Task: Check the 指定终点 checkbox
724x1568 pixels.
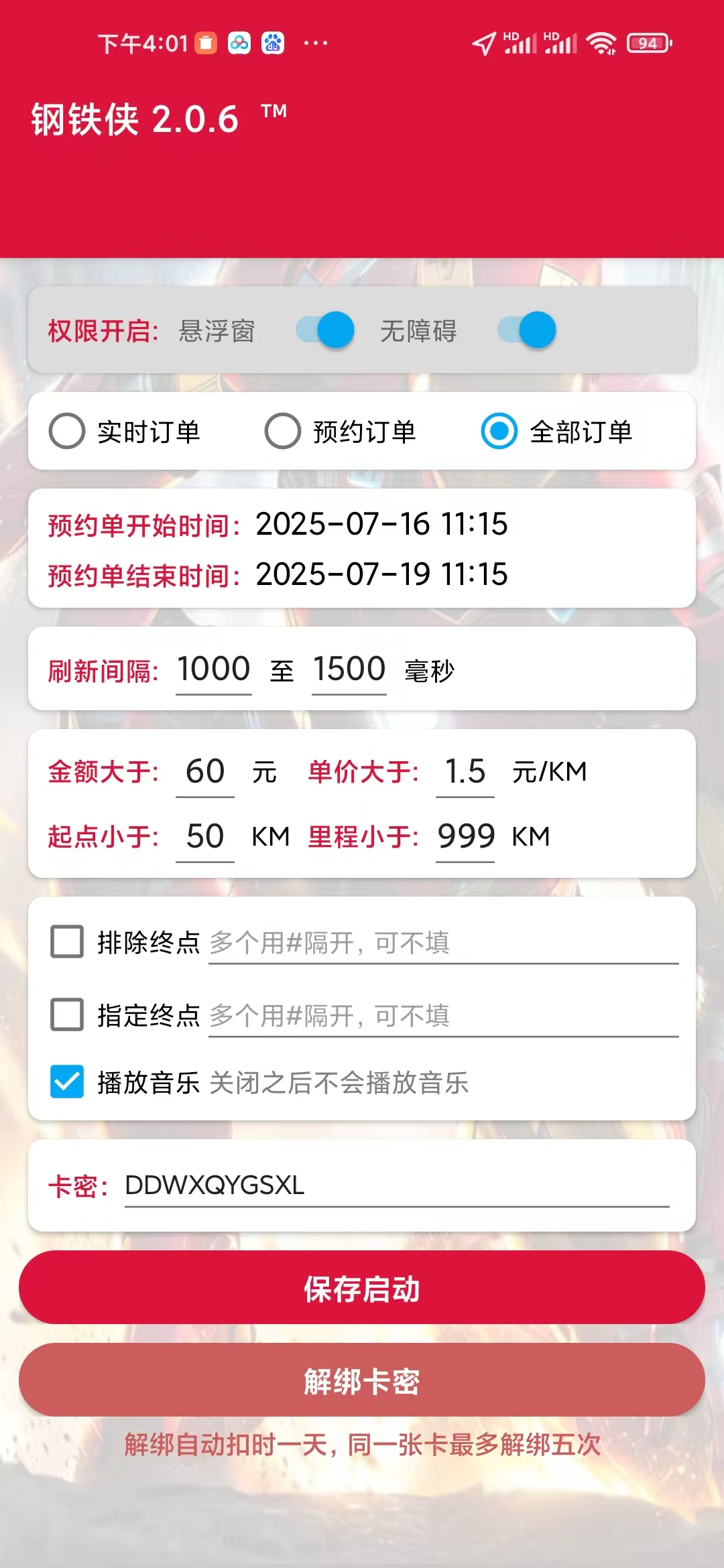Action: 67,1015
